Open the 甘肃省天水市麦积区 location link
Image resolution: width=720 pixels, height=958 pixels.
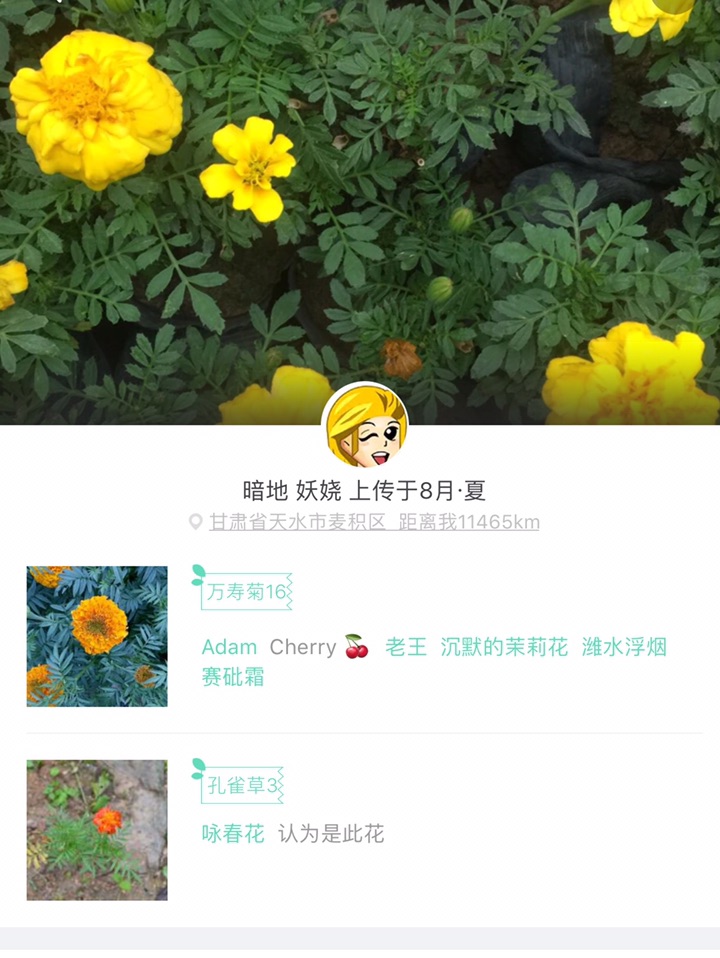297,522
